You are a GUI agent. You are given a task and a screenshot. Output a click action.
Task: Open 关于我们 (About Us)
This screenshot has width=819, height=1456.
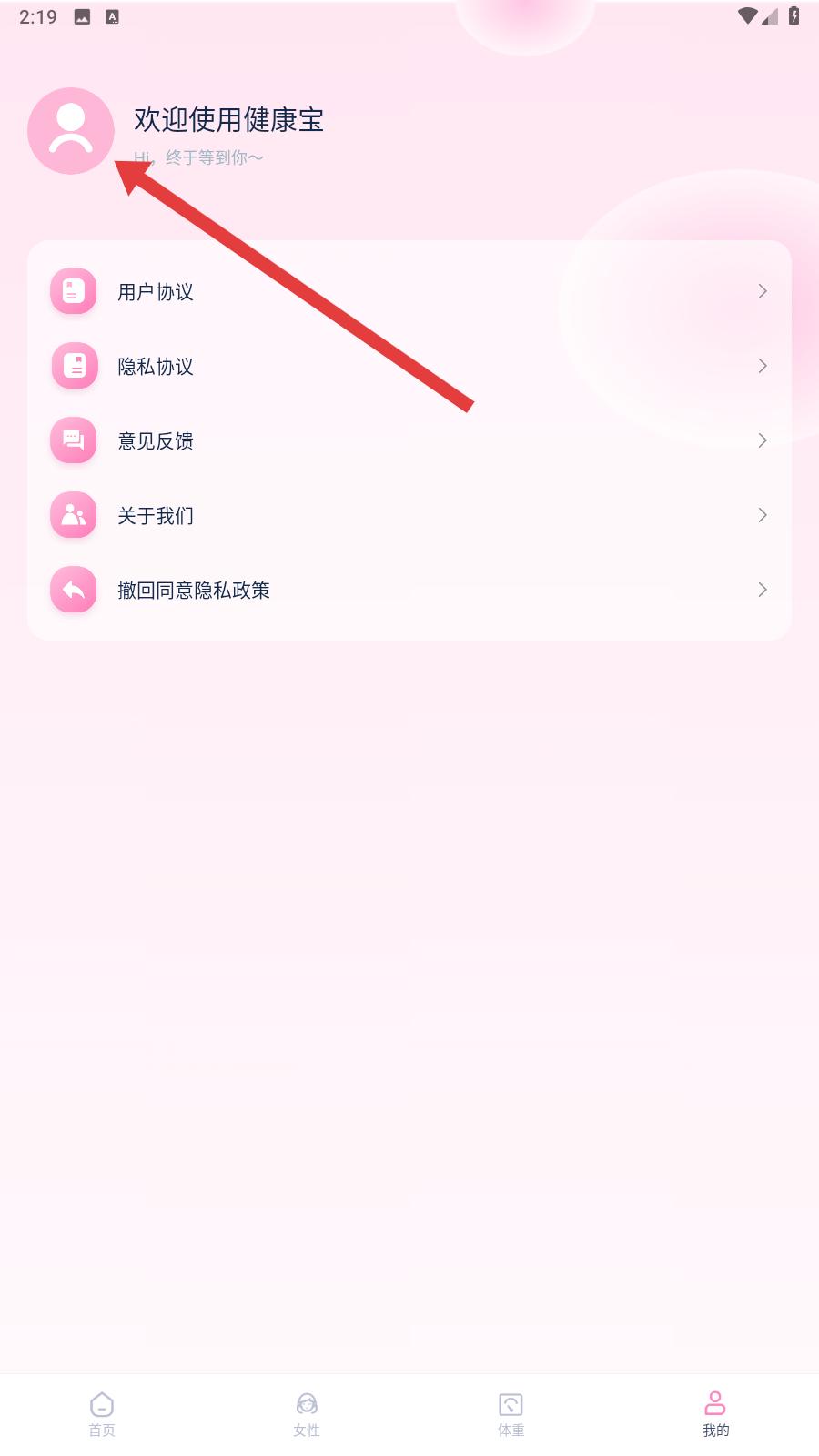(x=409, y=515)
